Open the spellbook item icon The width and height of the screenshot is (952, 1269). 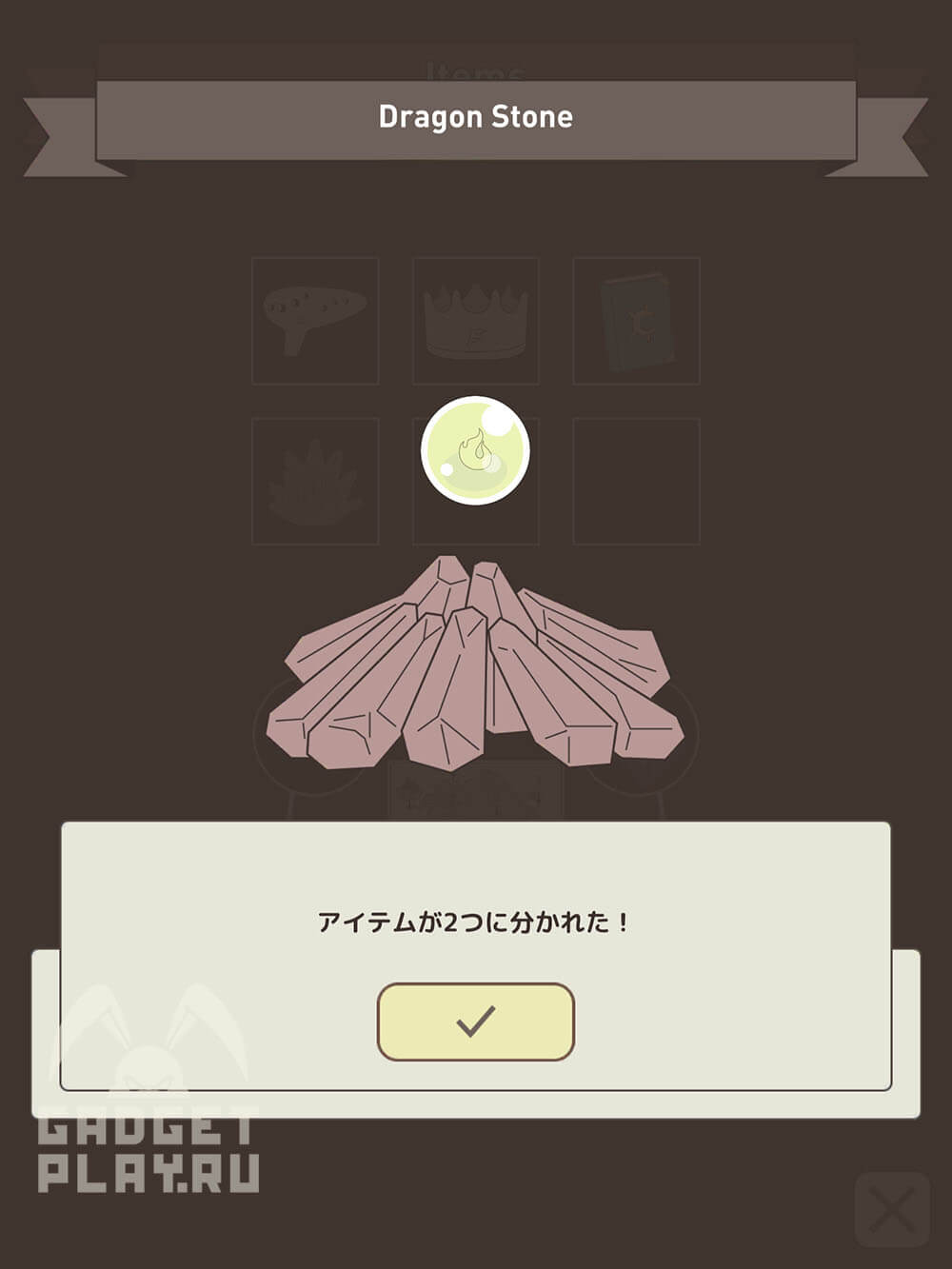click(633, 320)
